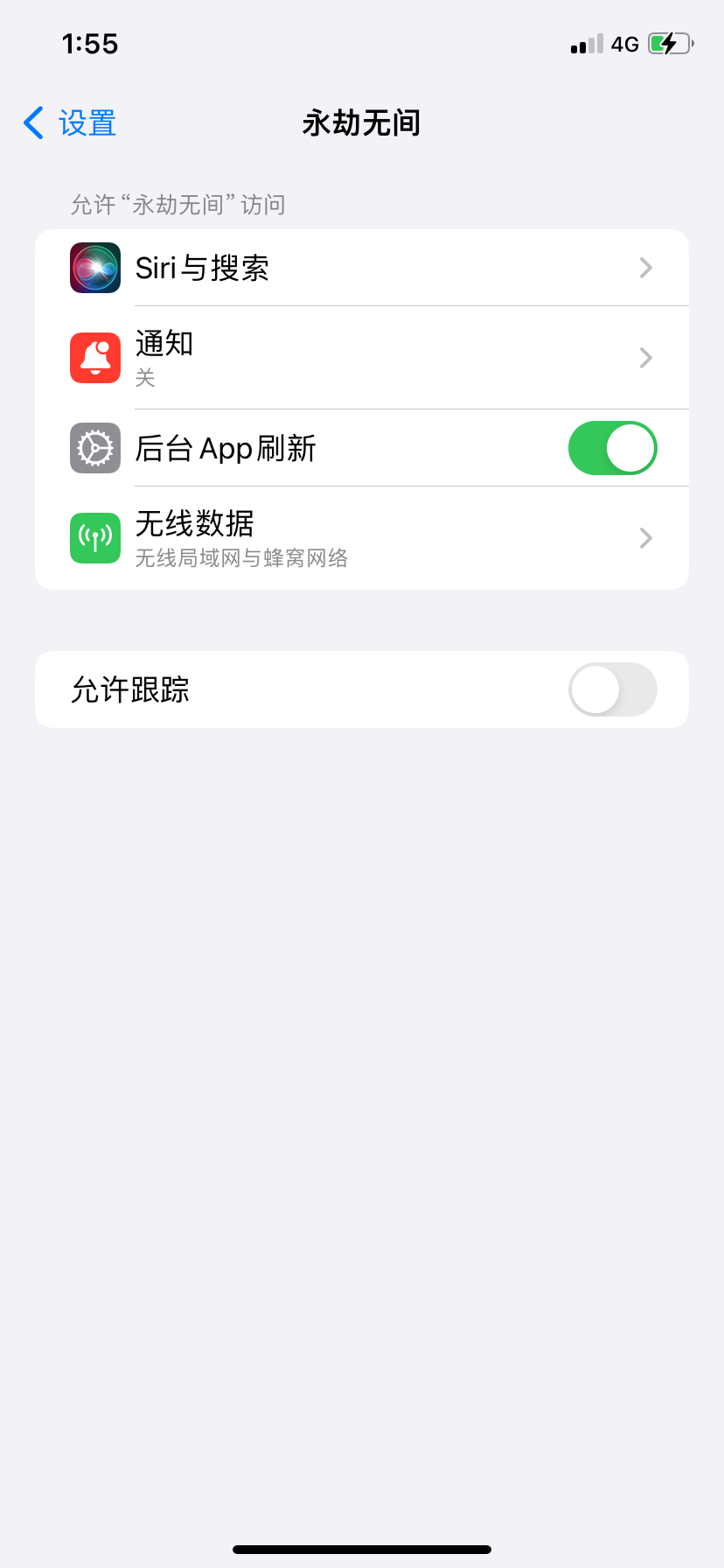Tap the green wireless data antenna icon

pyautogui.click(x=94, y=538)
